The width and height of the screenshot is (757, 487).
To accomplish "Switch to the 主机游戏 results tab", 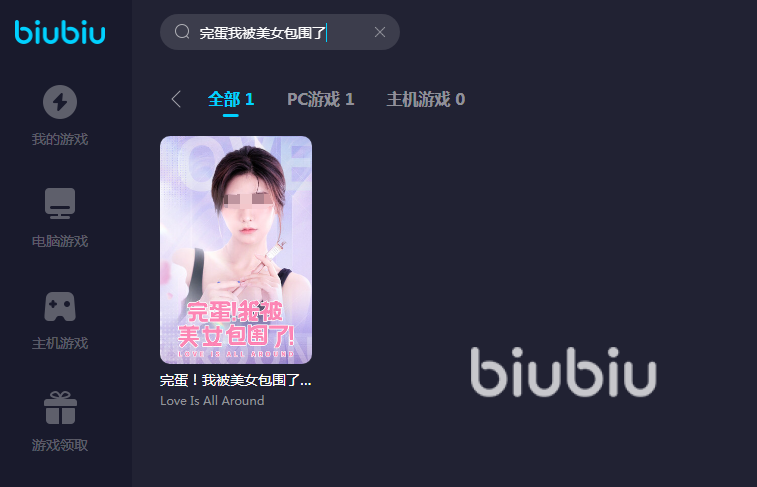I will coord(425,99).
